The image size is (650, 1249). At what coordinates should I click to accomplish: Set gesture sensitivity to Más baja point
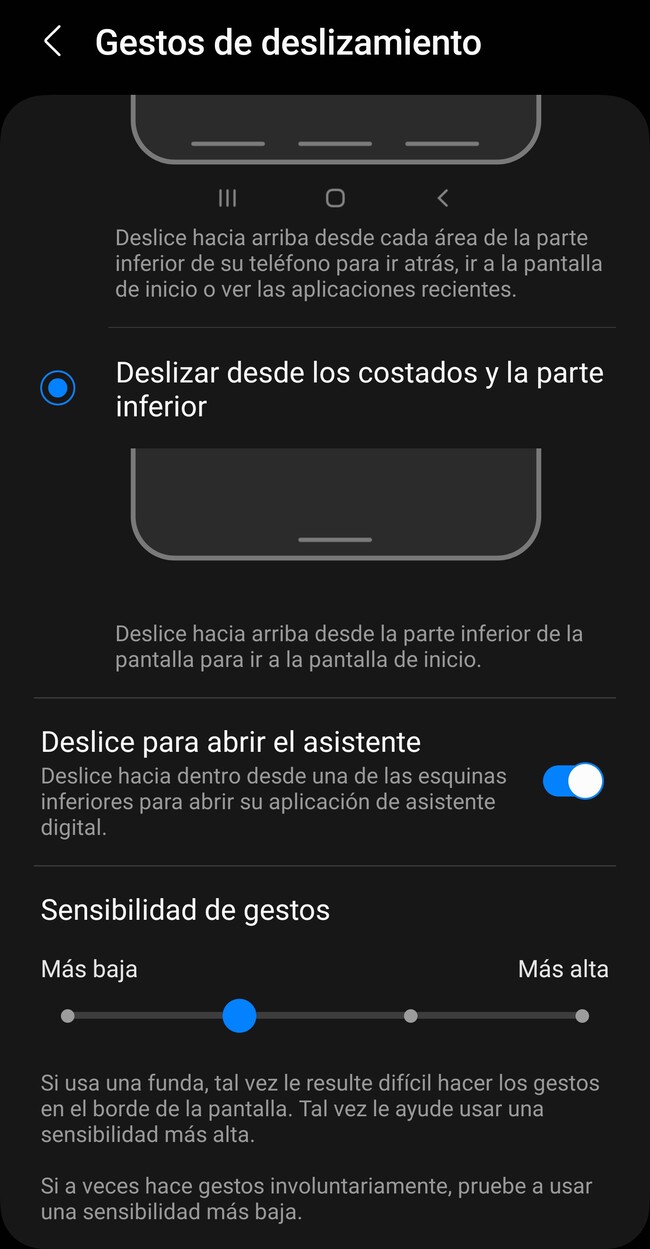tap(67, 1016)
